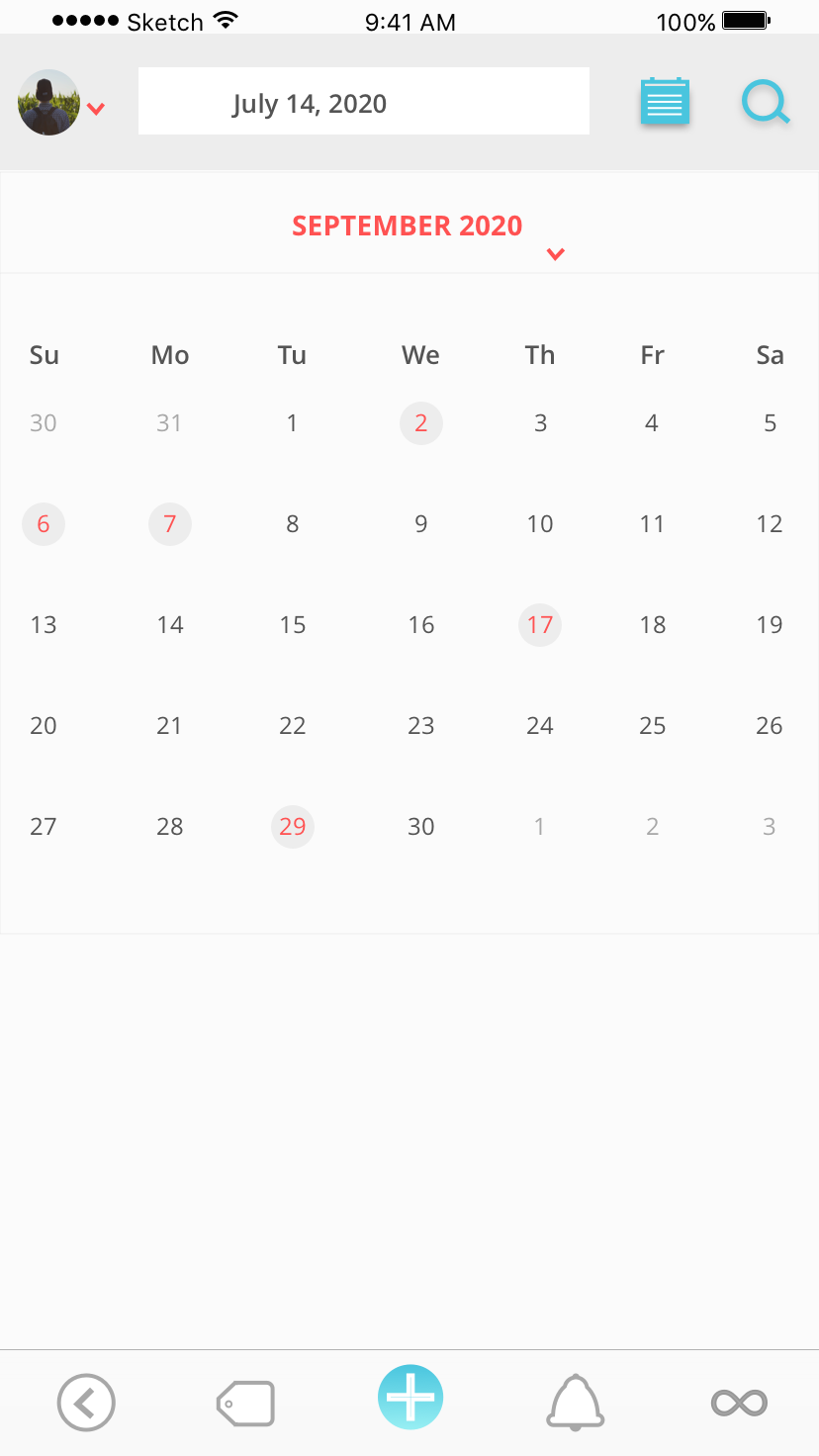Select September 2 on the calendar
The width and height of the screenshot is (819, 1456).
pyautogui.click(x=421, y=423)
